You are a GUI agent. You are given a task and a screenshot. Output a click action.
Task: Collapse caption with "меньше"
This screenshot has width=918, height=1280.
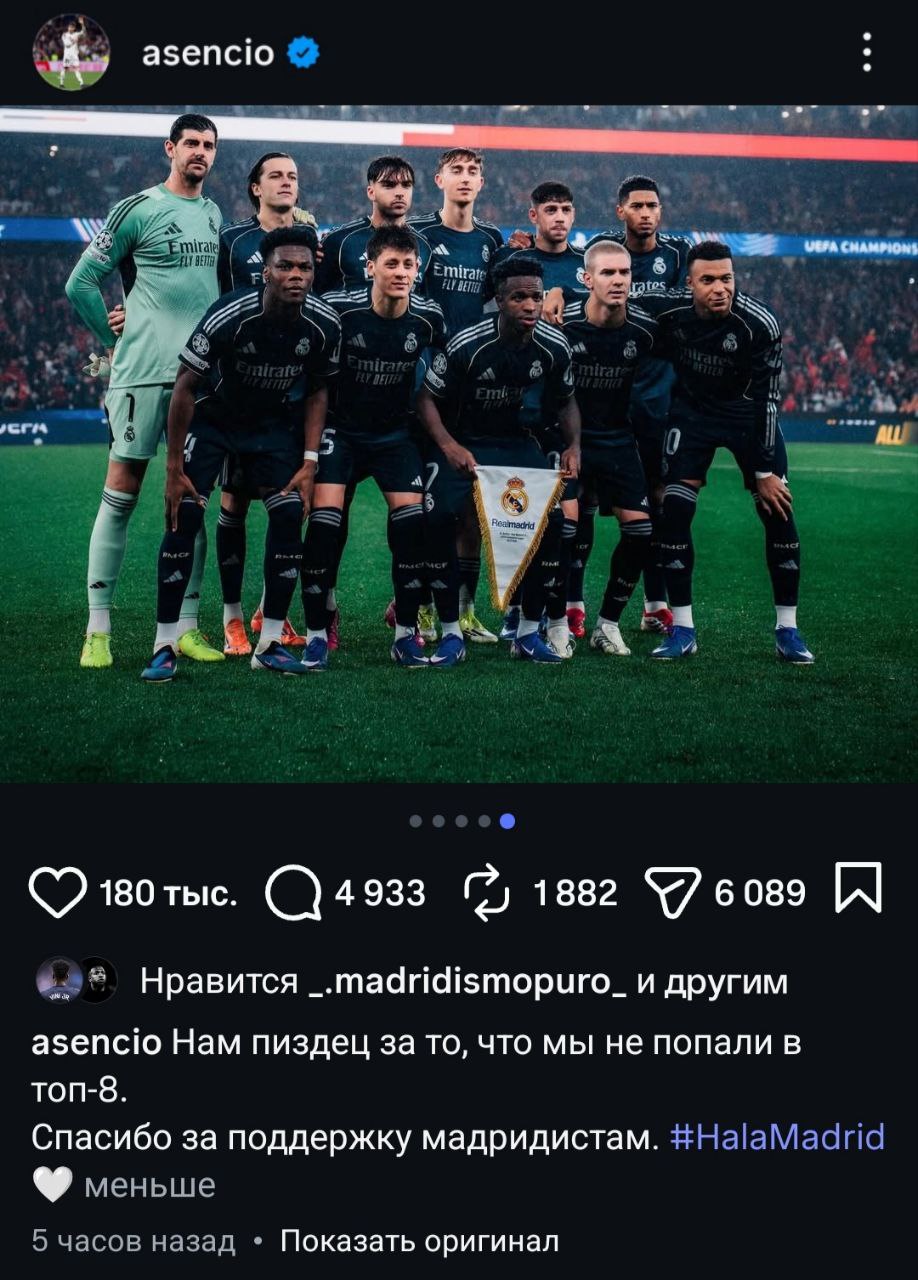click(150, 1185)
